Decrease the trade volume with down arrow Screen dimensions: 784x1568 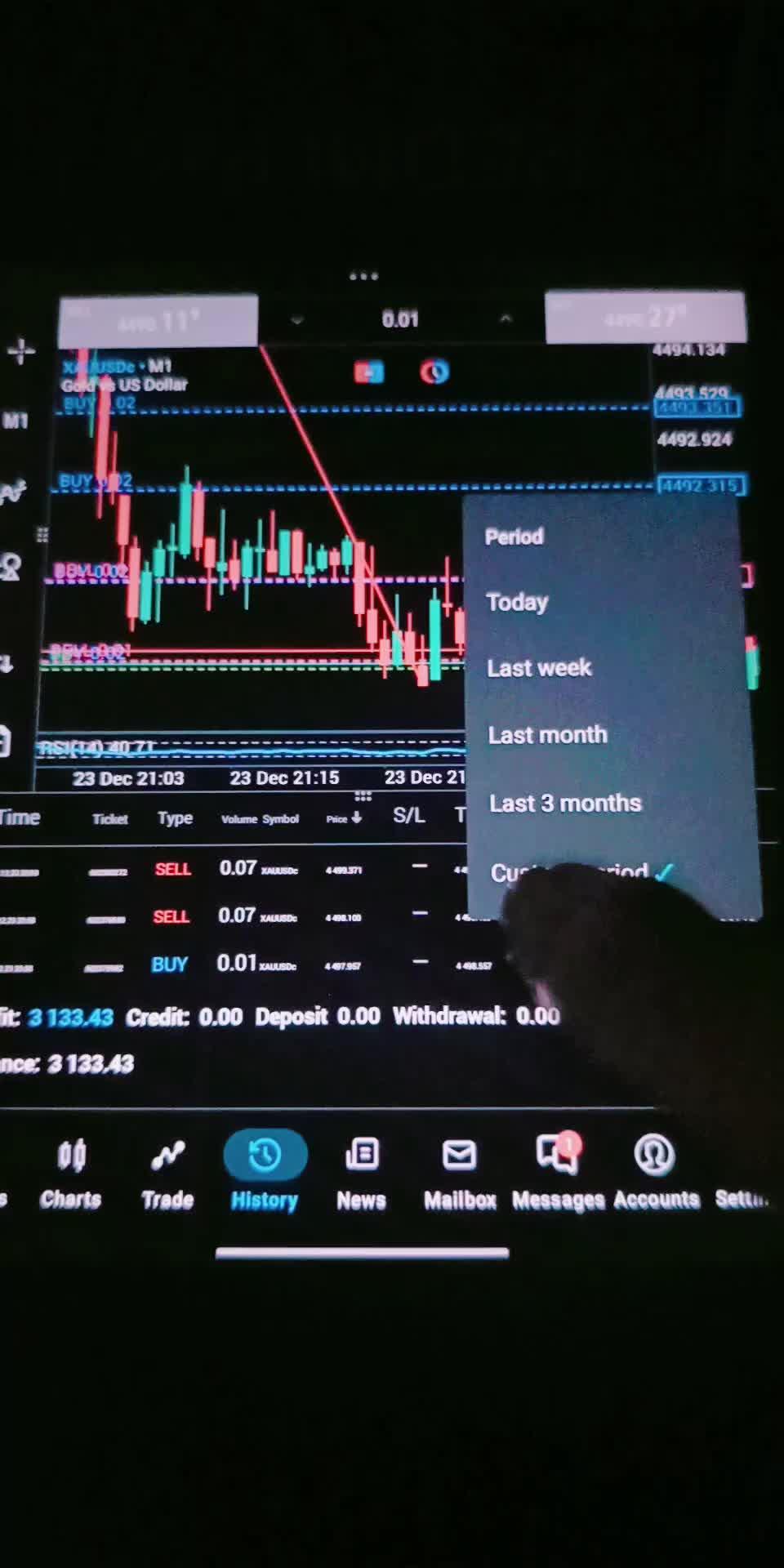click(x=297, y=320)
